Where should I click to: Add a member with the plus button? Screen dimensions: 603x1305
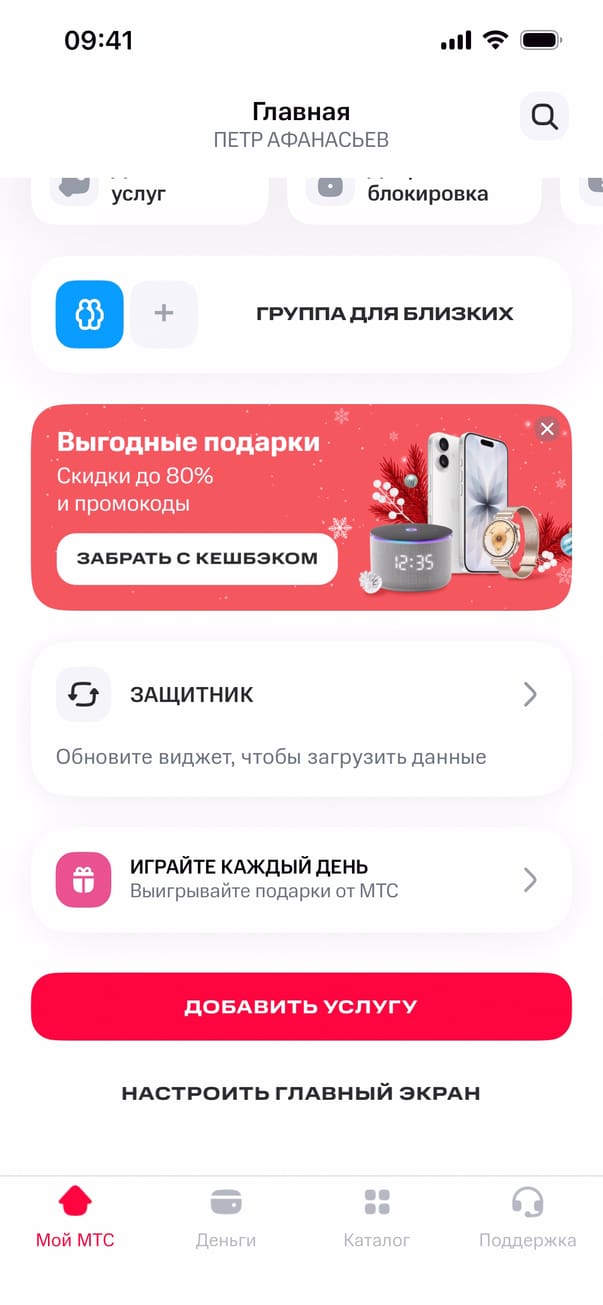[x=164, y=314]
